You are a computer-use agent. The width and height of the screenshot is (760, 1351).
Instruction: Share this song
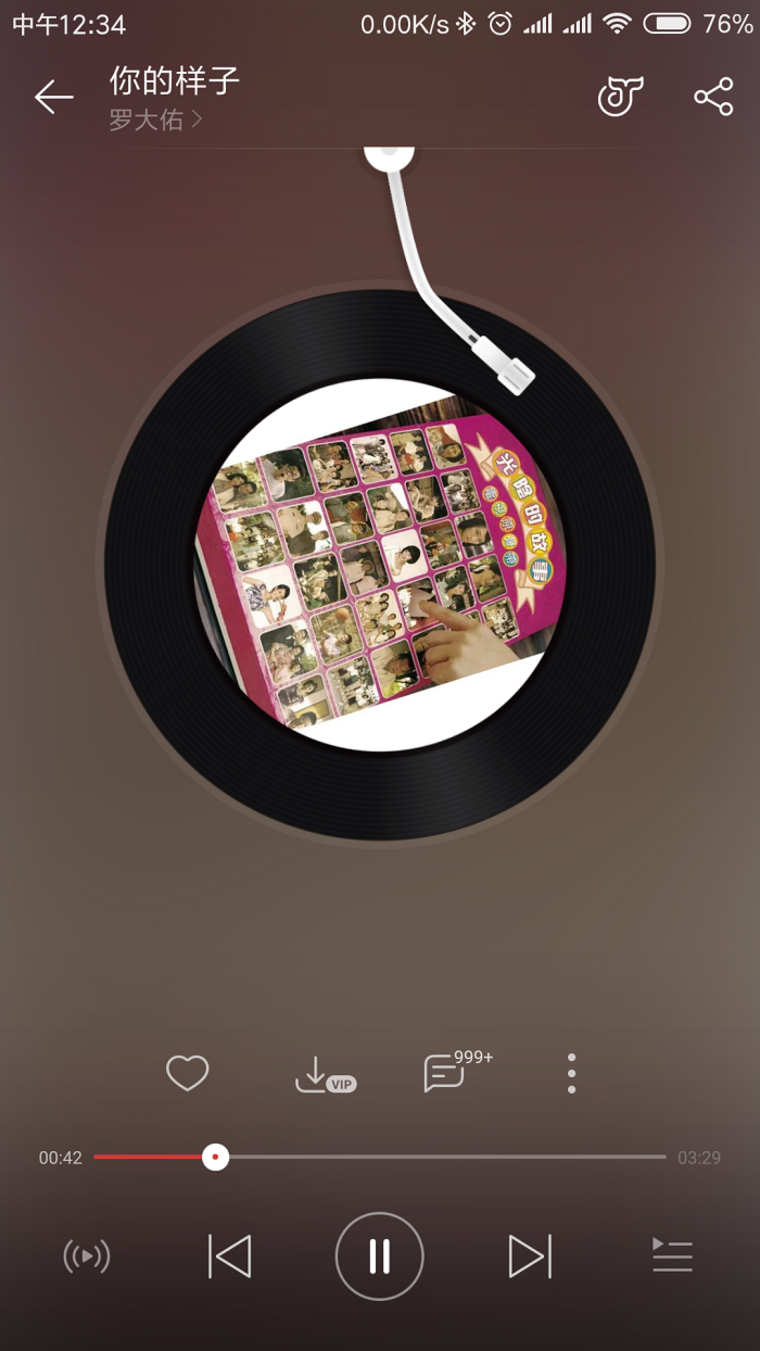click(x=713, y=97)
